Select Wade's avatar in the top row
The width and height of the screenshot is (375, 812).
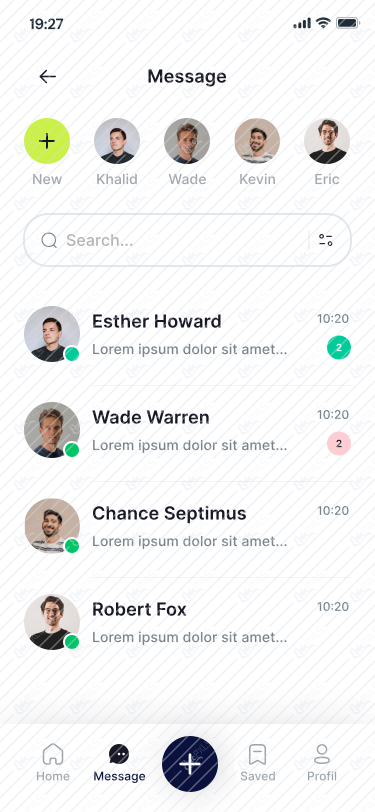click(x=187, y=141)
